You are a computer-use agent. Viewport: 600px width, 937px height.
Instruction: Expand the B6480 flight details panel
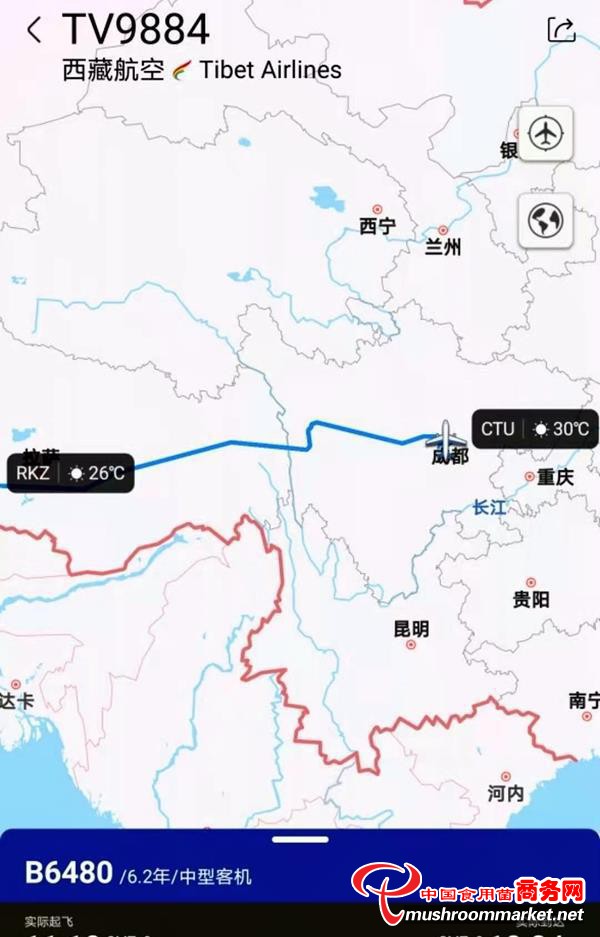(300, 840)
